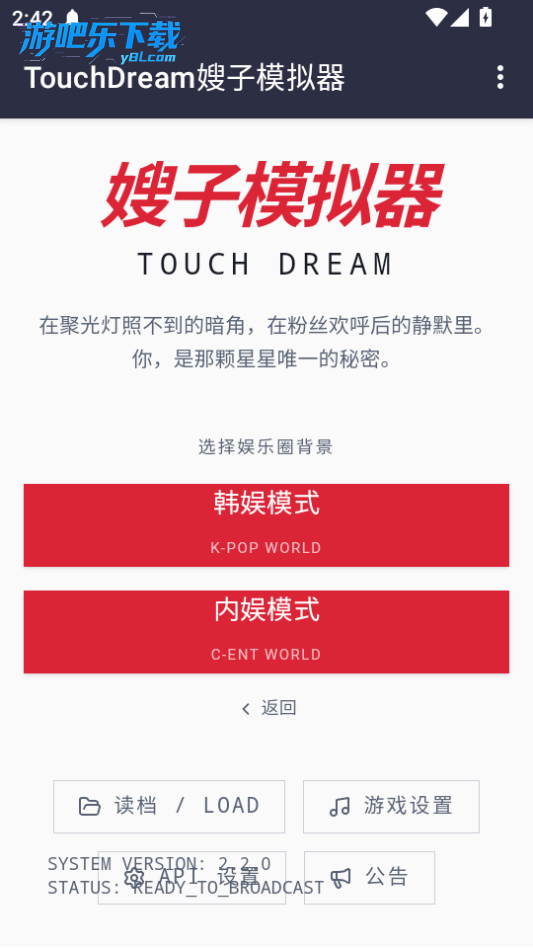Choose the 内娱模式 C-ENT WORLD button
Image resolution: width=533 pixels, height=948 pixels.
266,631
